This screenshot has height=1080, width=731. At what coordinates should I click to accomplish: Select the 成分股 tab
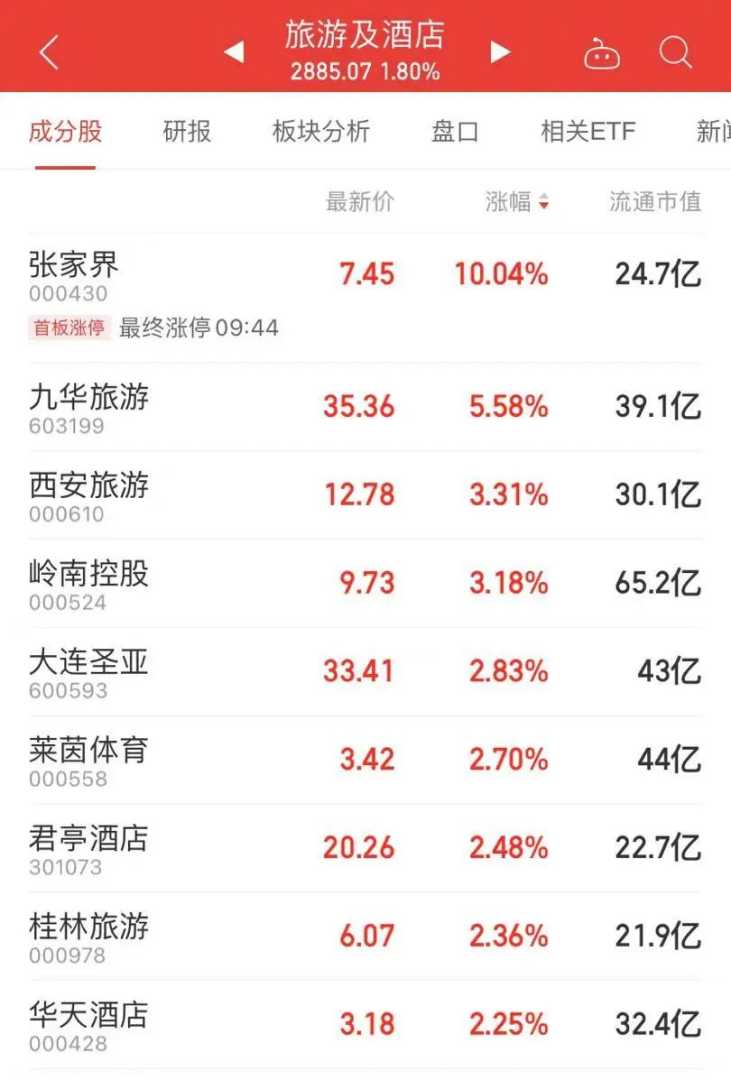pyautogui.click(x=65, y=132)
